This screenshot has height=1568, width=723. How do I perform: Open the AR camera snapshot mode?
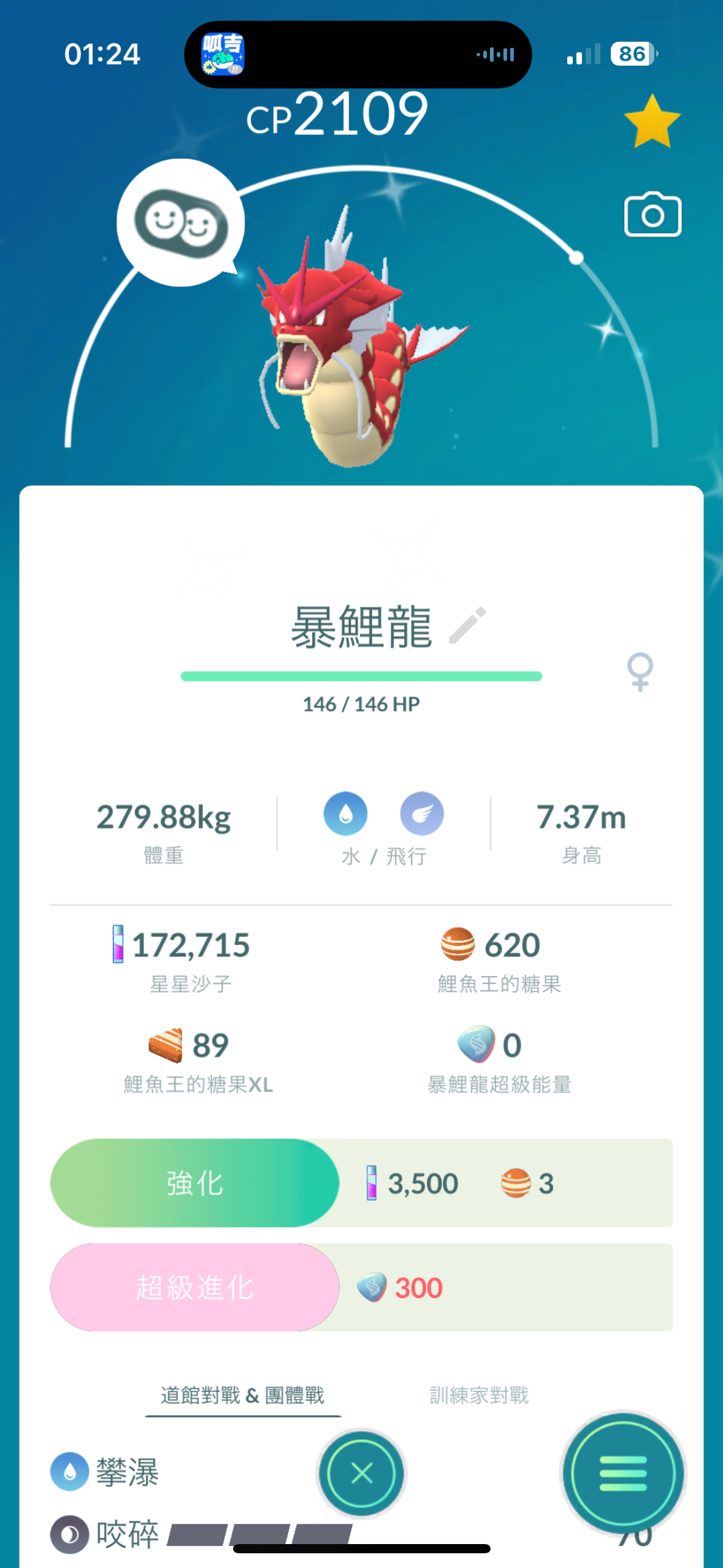click(652, 215)
